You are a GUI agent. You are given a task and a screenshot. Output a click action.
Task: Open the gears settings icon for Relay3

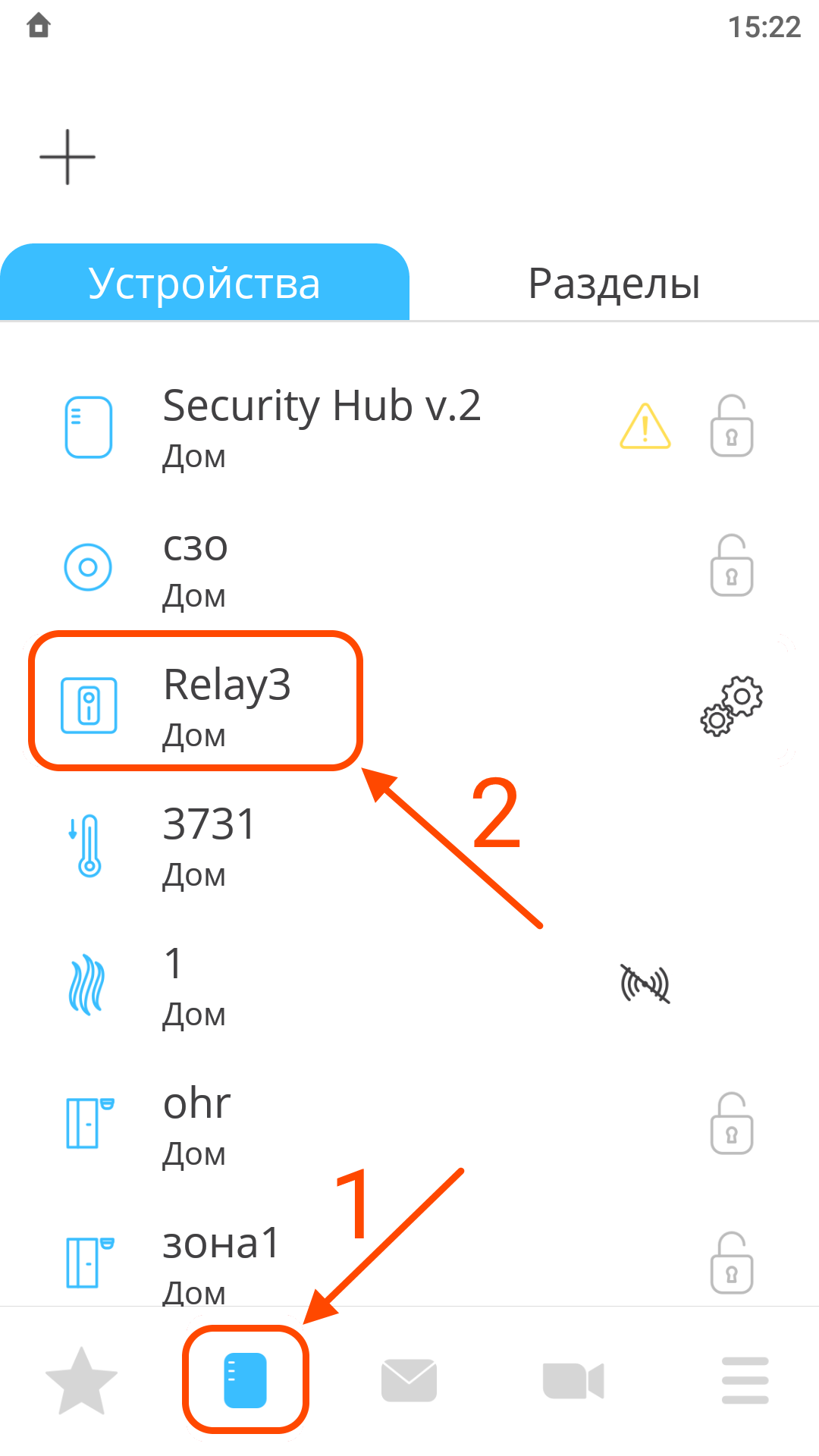731,705
